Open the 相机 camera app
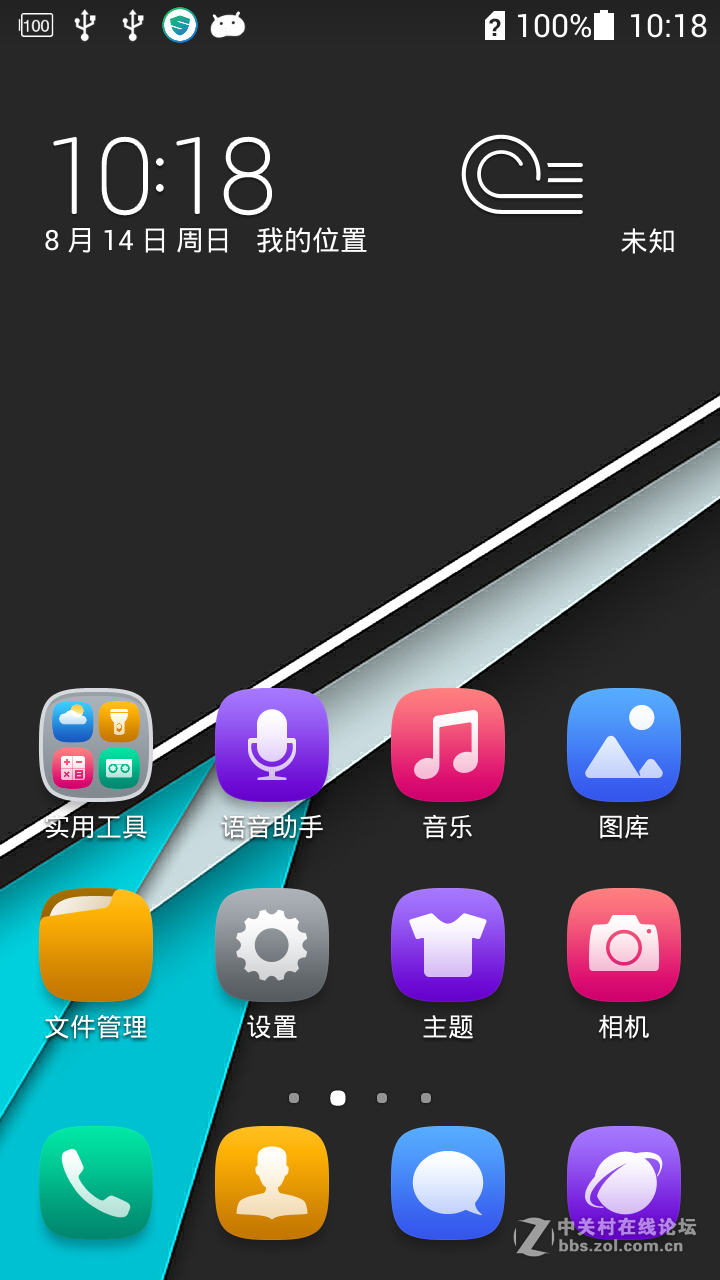Image resolution: width=720 pixels, height=1280 pixels. click(x=624, y=945)
